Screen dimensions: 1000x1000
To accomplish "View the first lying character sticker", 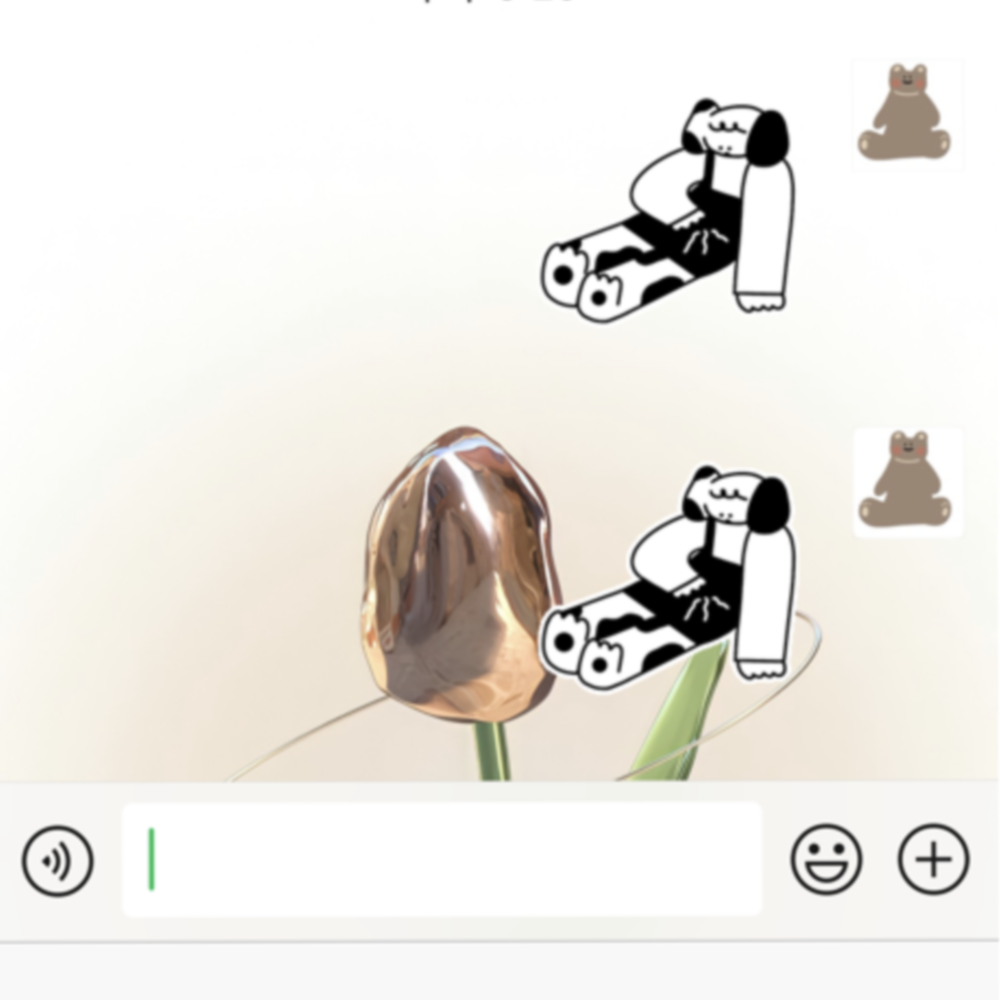I will (x=670, y=212).
